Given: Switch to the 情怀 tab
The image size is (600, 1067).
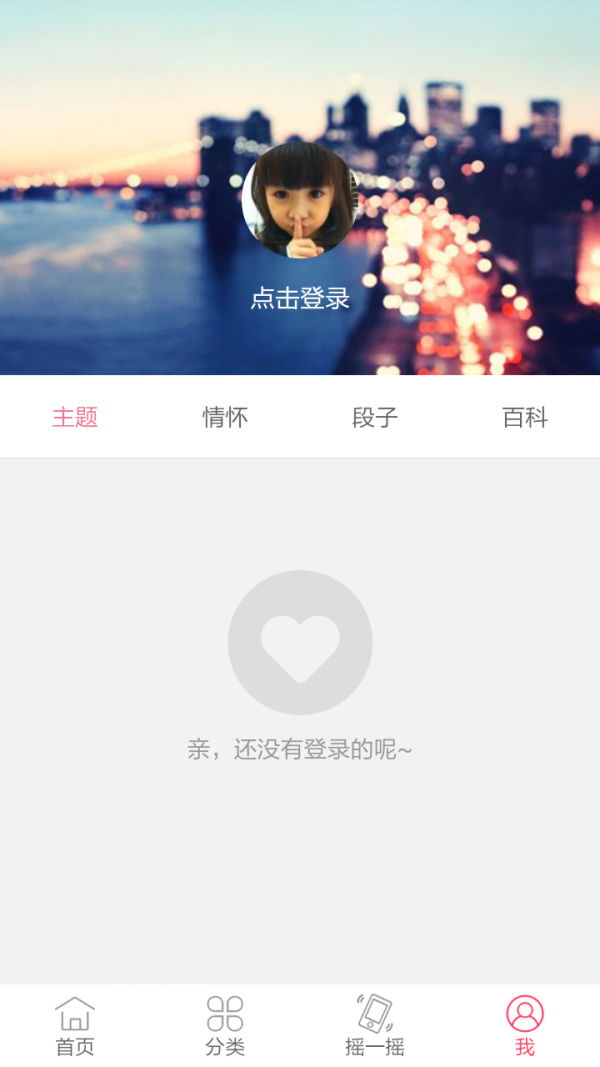Looking at the screenshot, I should pos(225,417).
